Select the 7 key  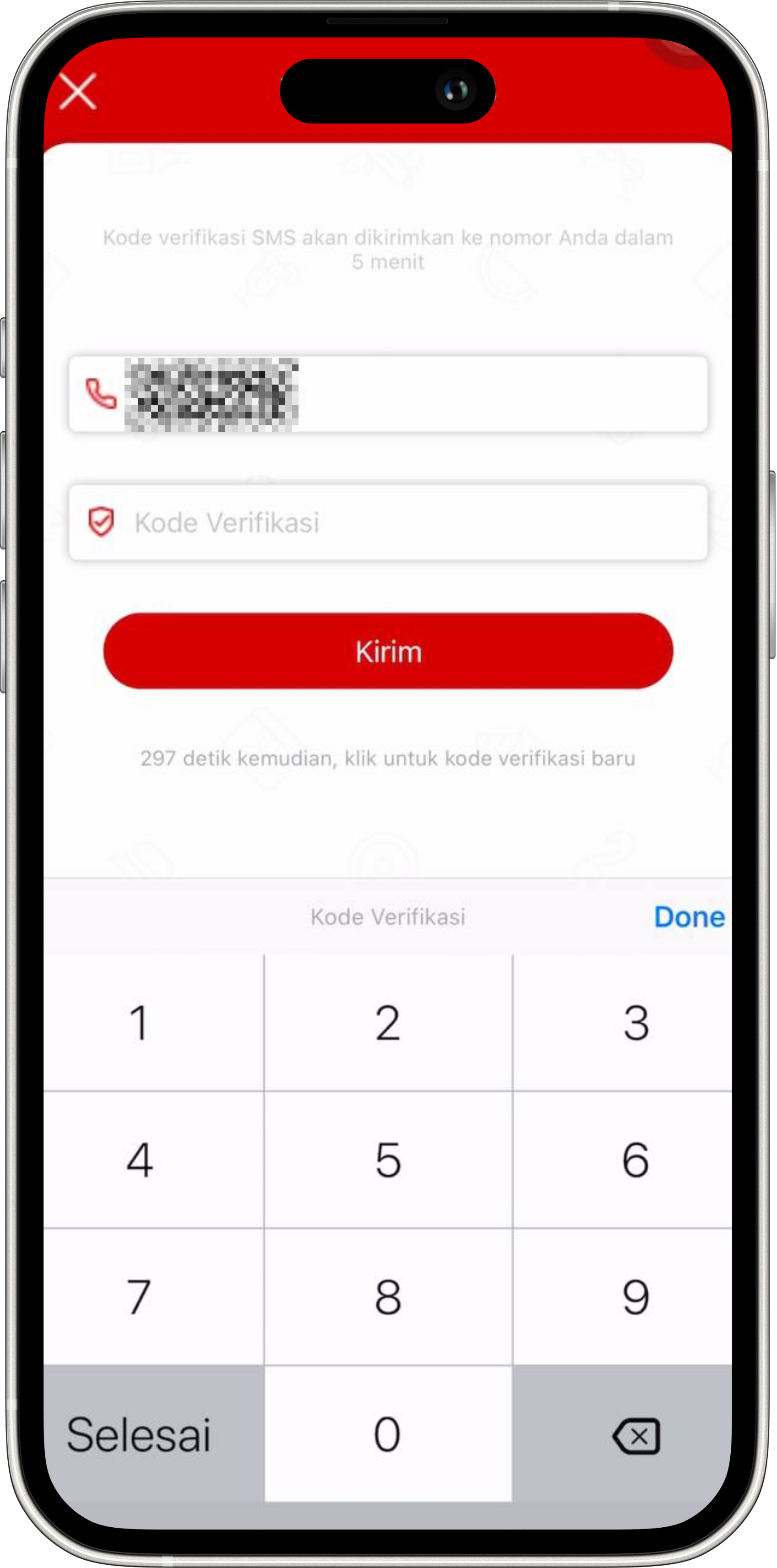pyautogui.click(x=140, y=1297)
